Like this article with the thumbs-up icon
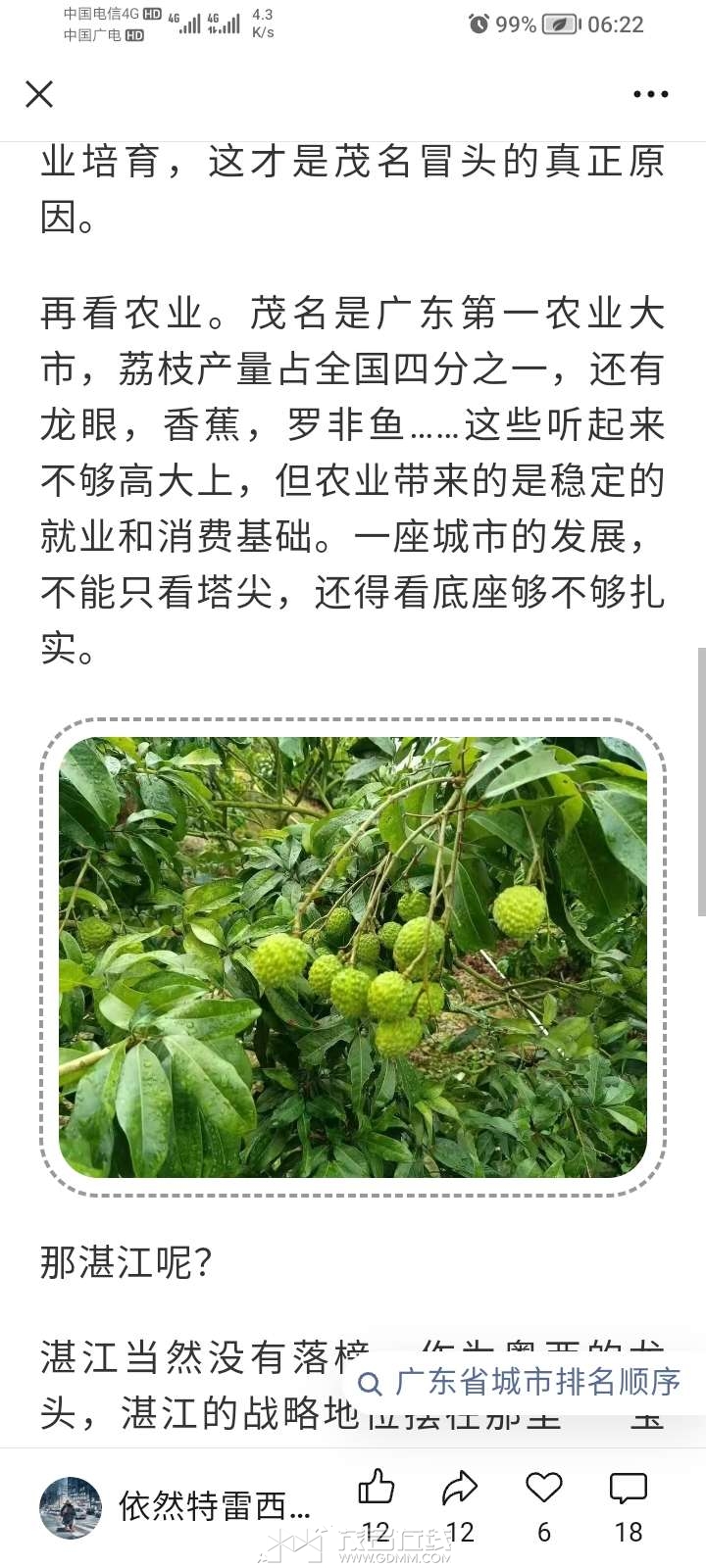This screenshot has height=1568, width=706. click(376, 1489)
